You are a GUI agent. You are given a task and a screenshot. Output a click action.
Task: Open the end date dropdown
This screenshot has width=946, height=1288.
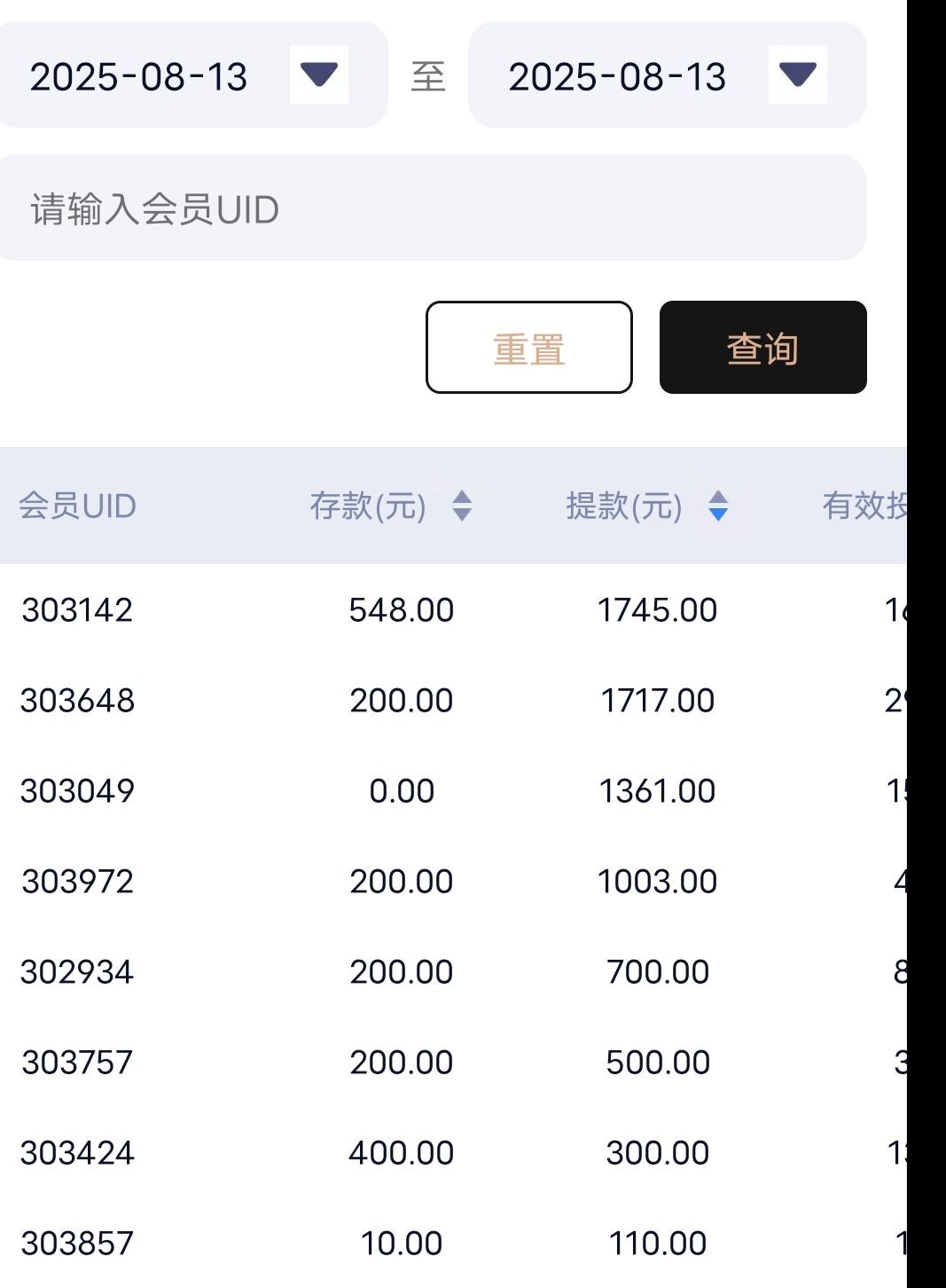[x=797, y=75]
